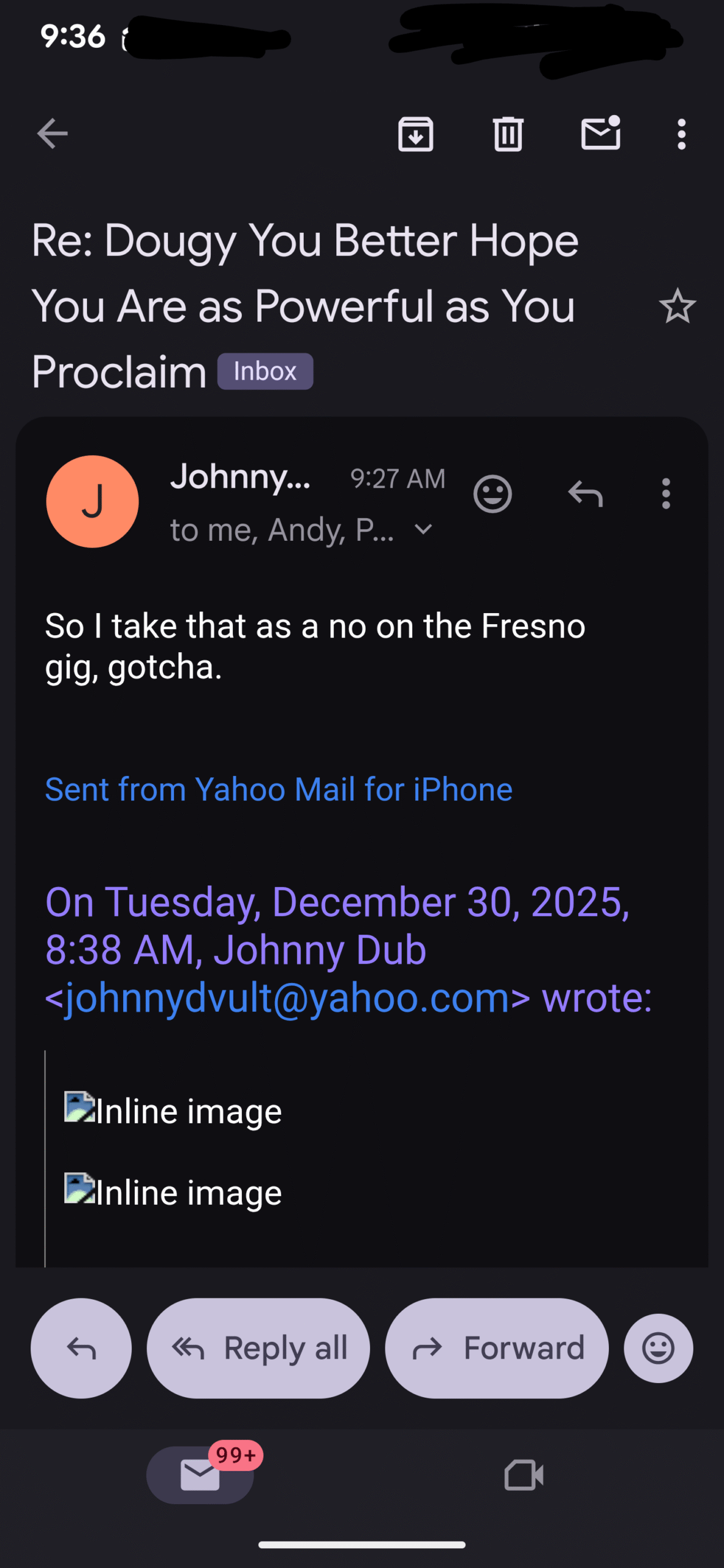Screen dimensions: 724x1568
Task: Choose Reply all
Action: 258,1348
